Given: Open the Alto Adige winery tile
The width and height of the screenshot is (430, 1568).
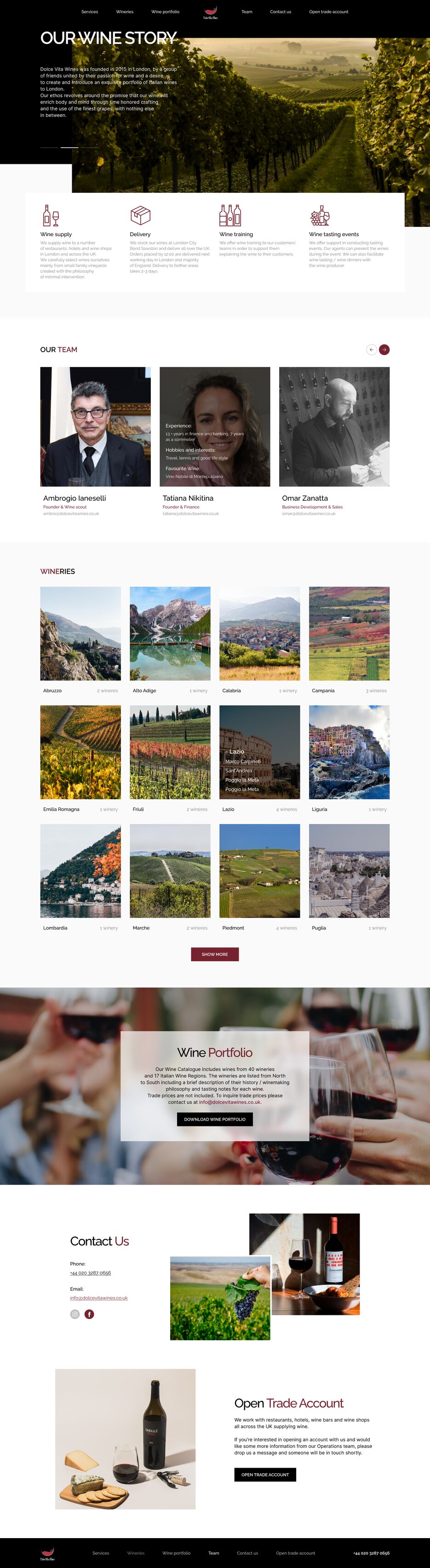Looking at the screenshot, I should pos(170,633).
